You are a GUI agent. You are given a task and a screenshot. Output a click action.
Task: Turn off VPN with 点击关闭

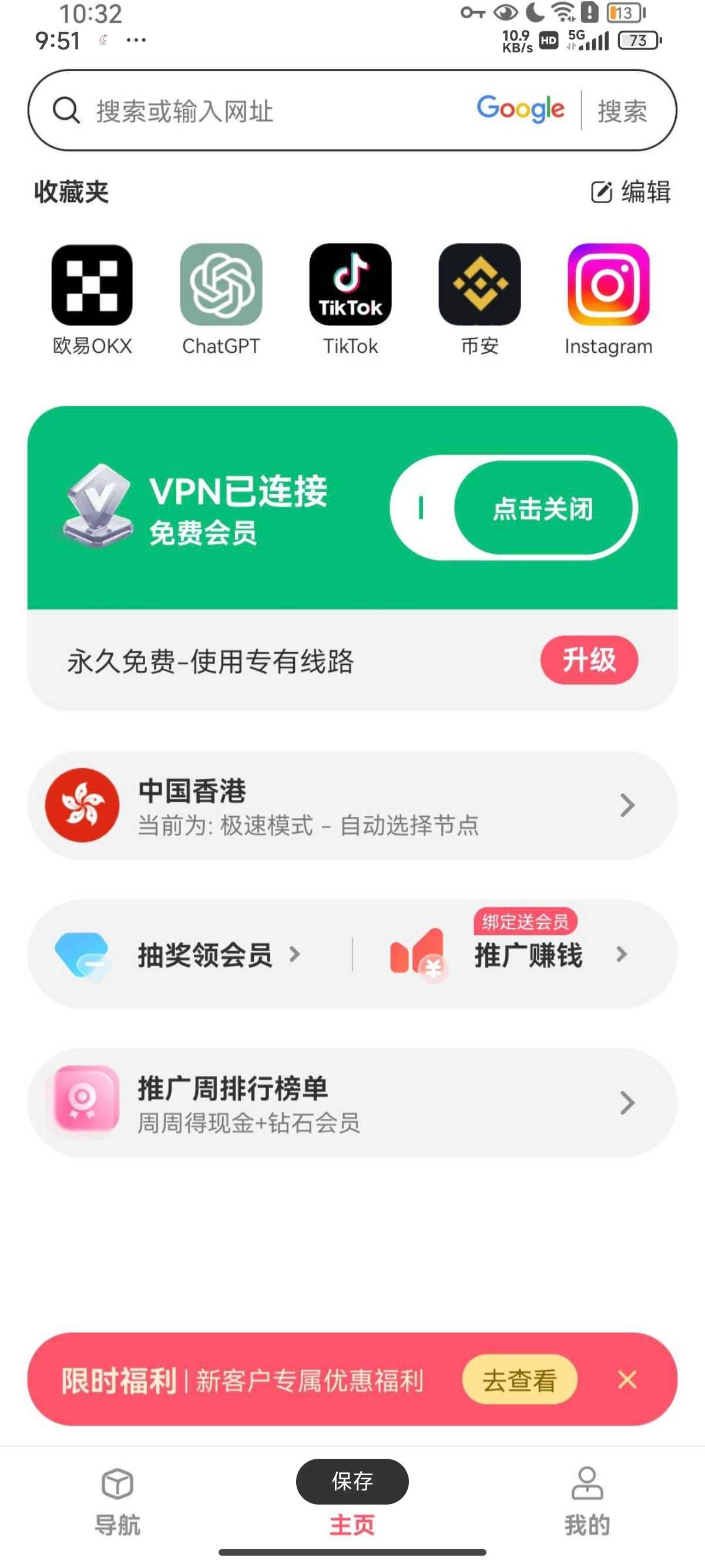point(541,507)
